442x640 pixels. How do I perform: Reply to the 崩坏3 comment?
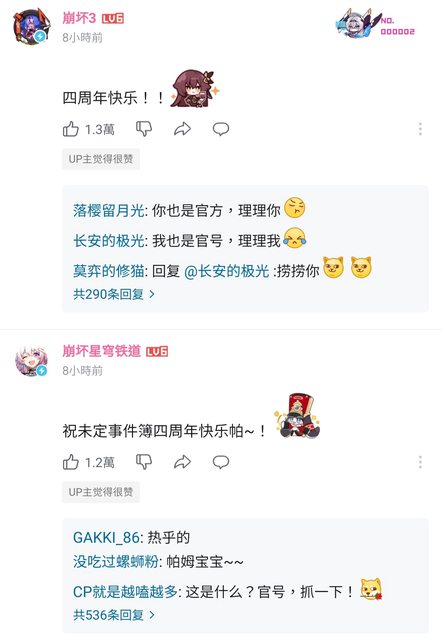(x=221, y=129)
